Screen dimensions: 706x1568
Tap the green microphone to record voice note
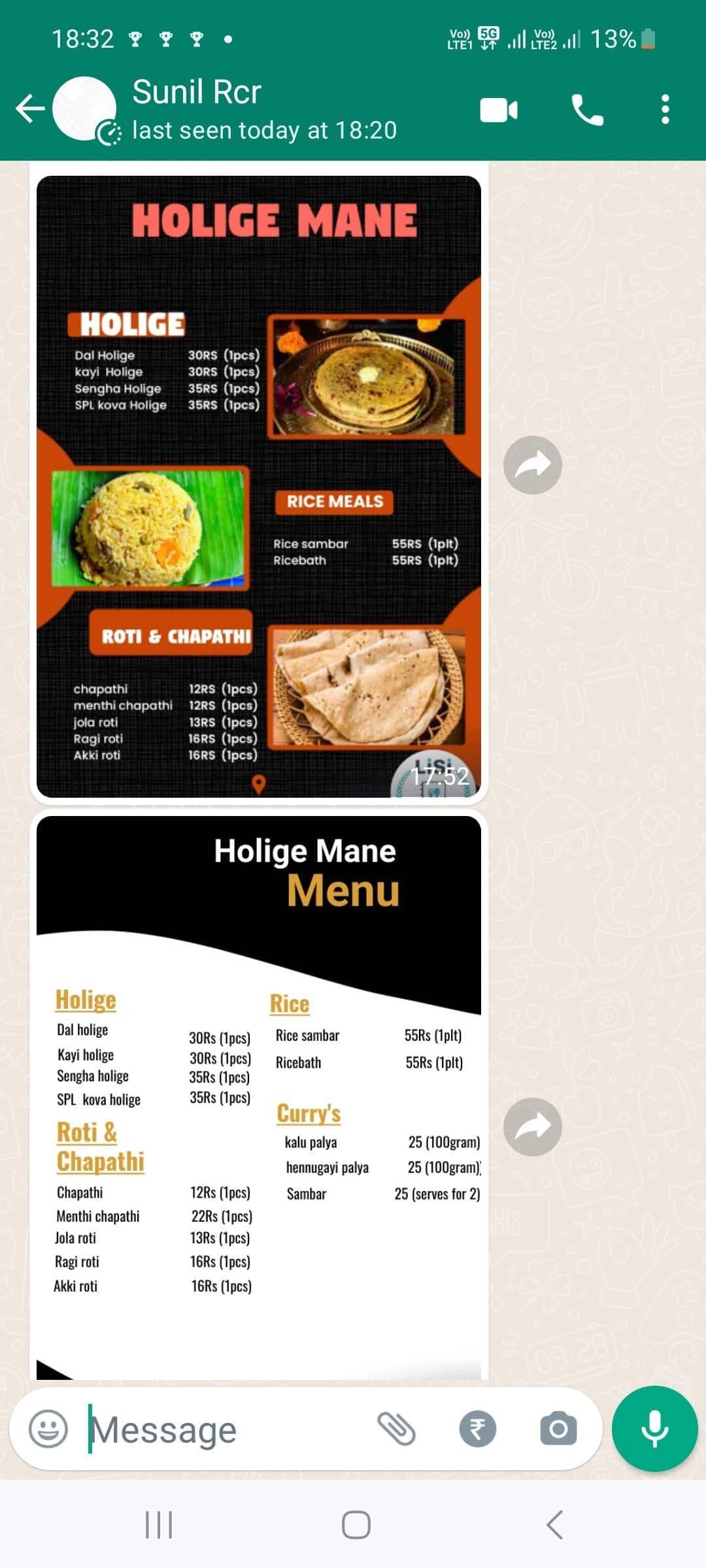point(655,1428)
